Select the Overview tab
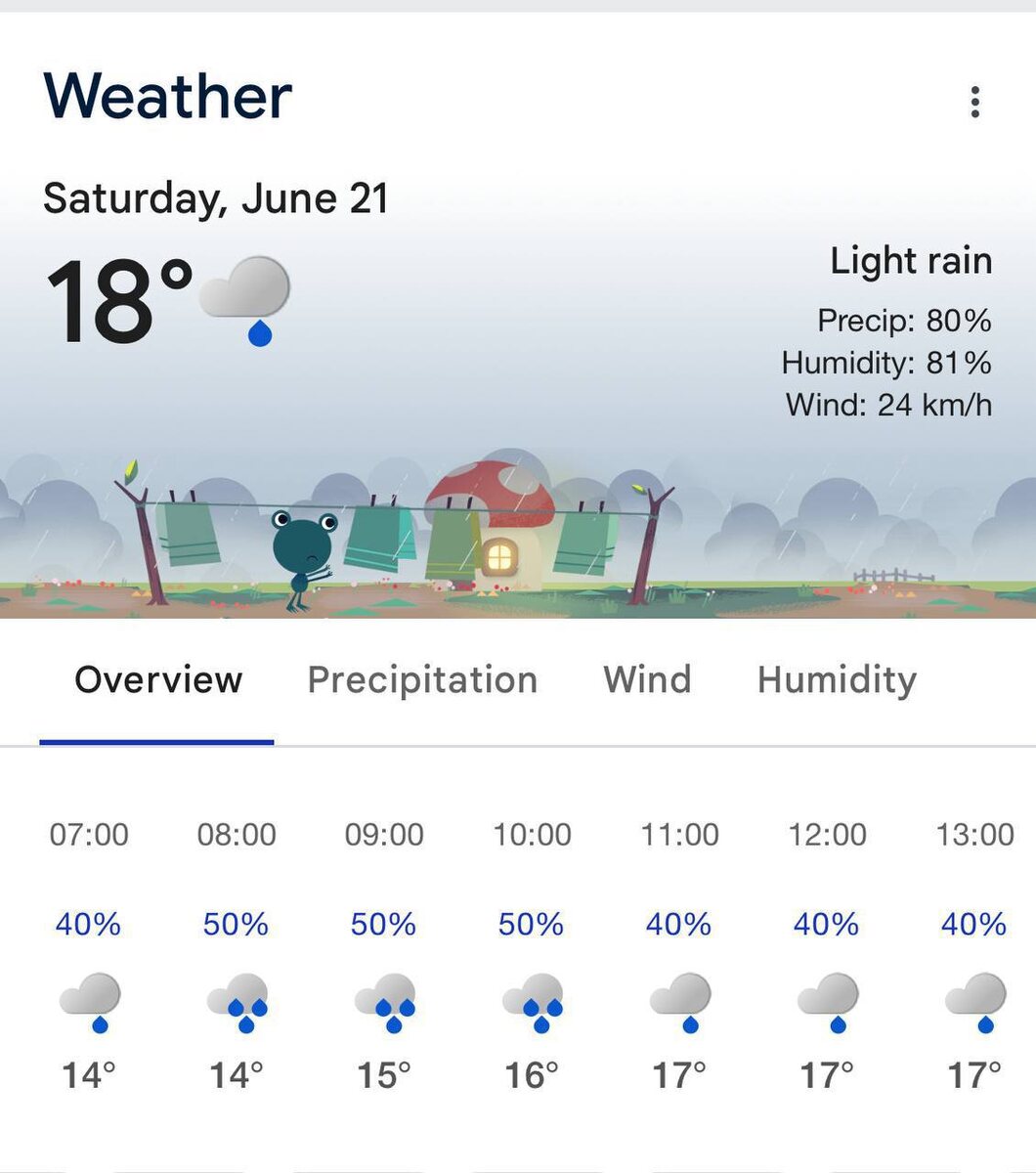This screenshot has width=1036, height=1173. (158, 679)
